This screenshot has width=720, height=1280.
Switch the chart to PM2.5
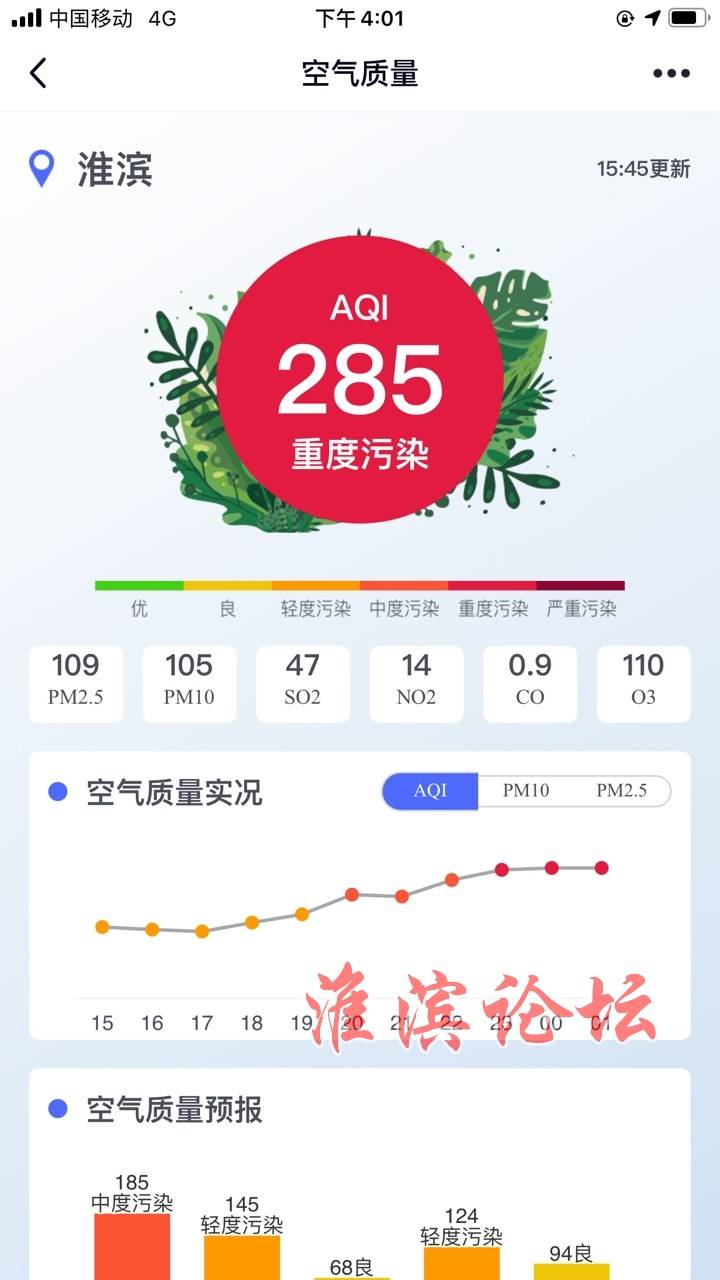[621, 791]
